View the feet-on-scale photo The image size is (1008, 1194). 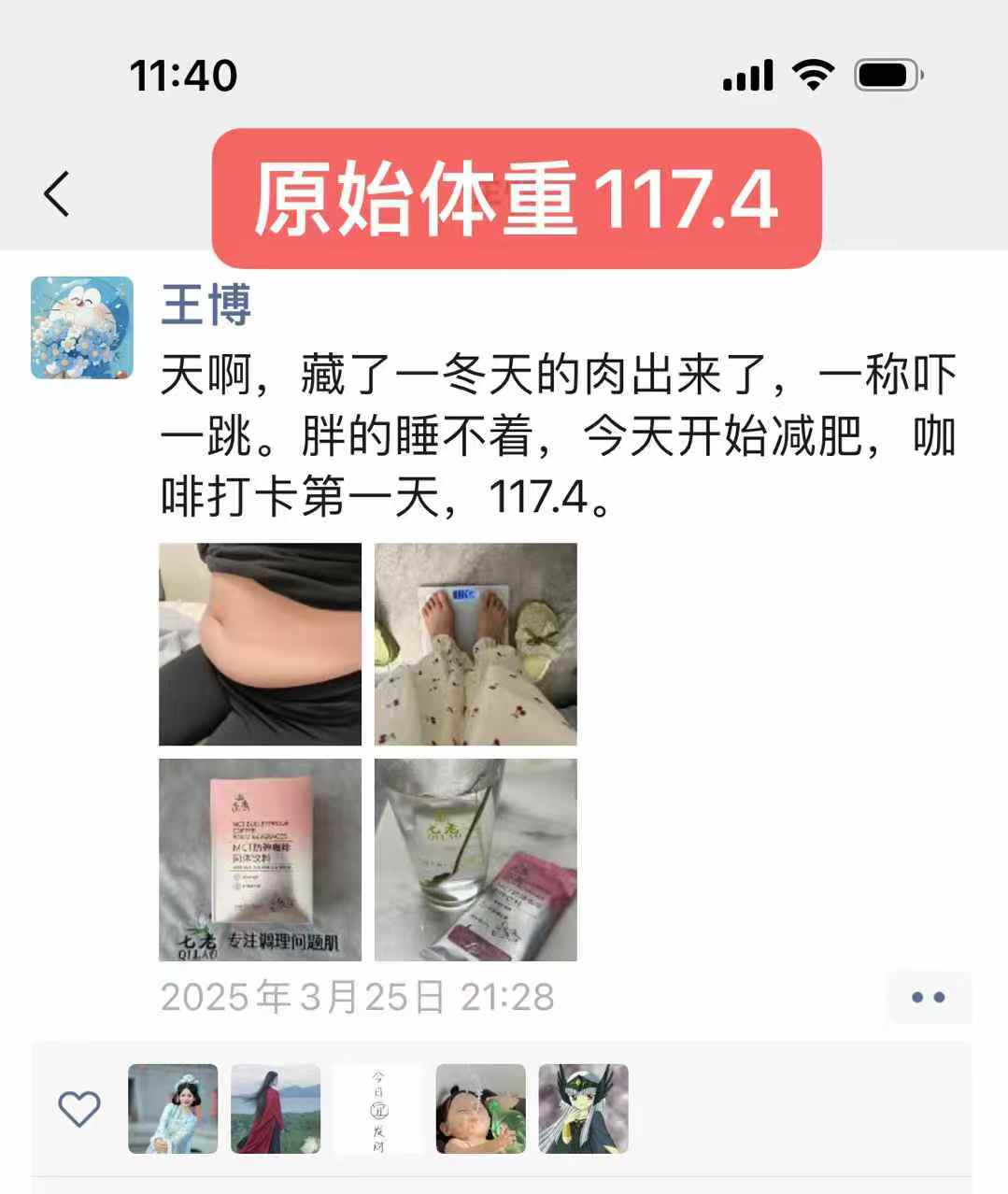click(476, 645)
